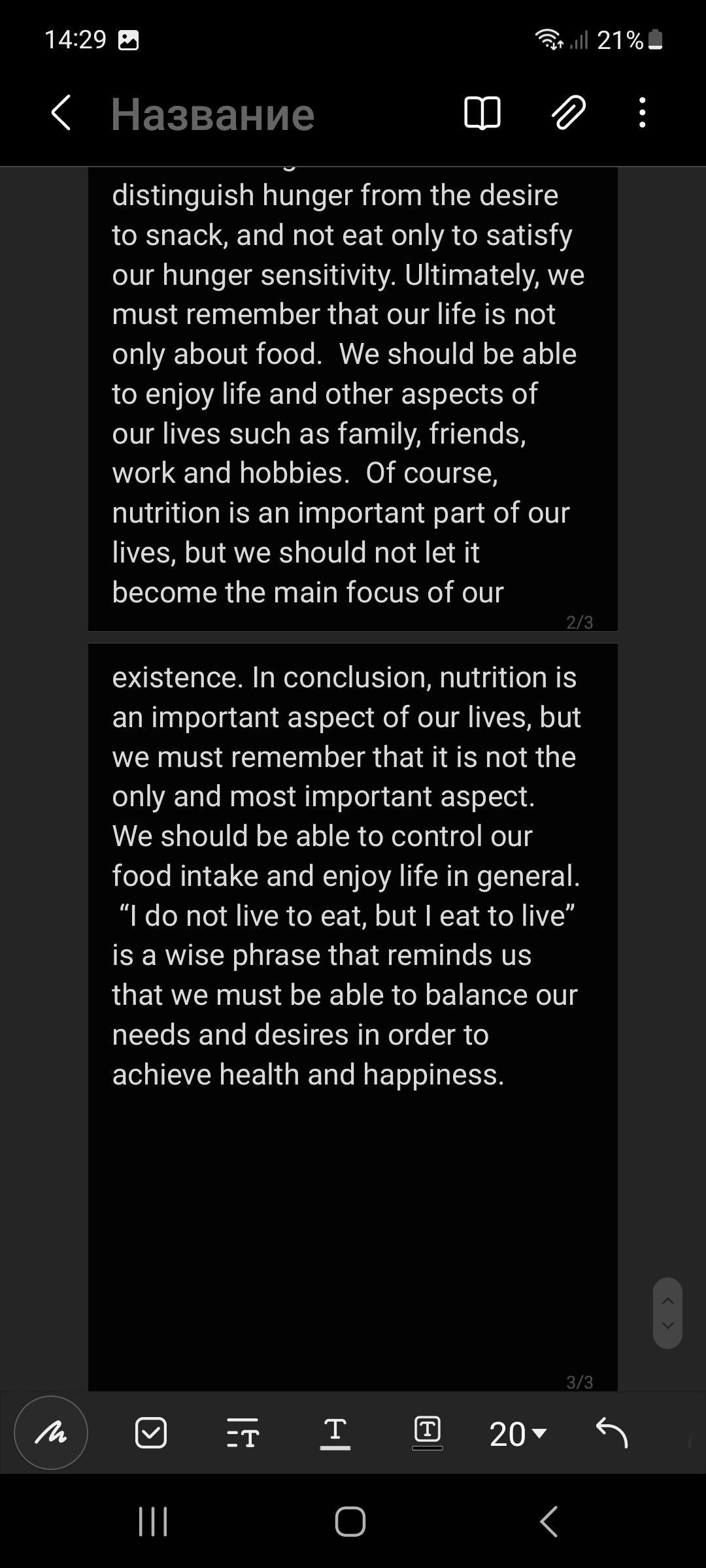Open text style formatting options
706x1568 pixels.
(x=243, y=1433)
